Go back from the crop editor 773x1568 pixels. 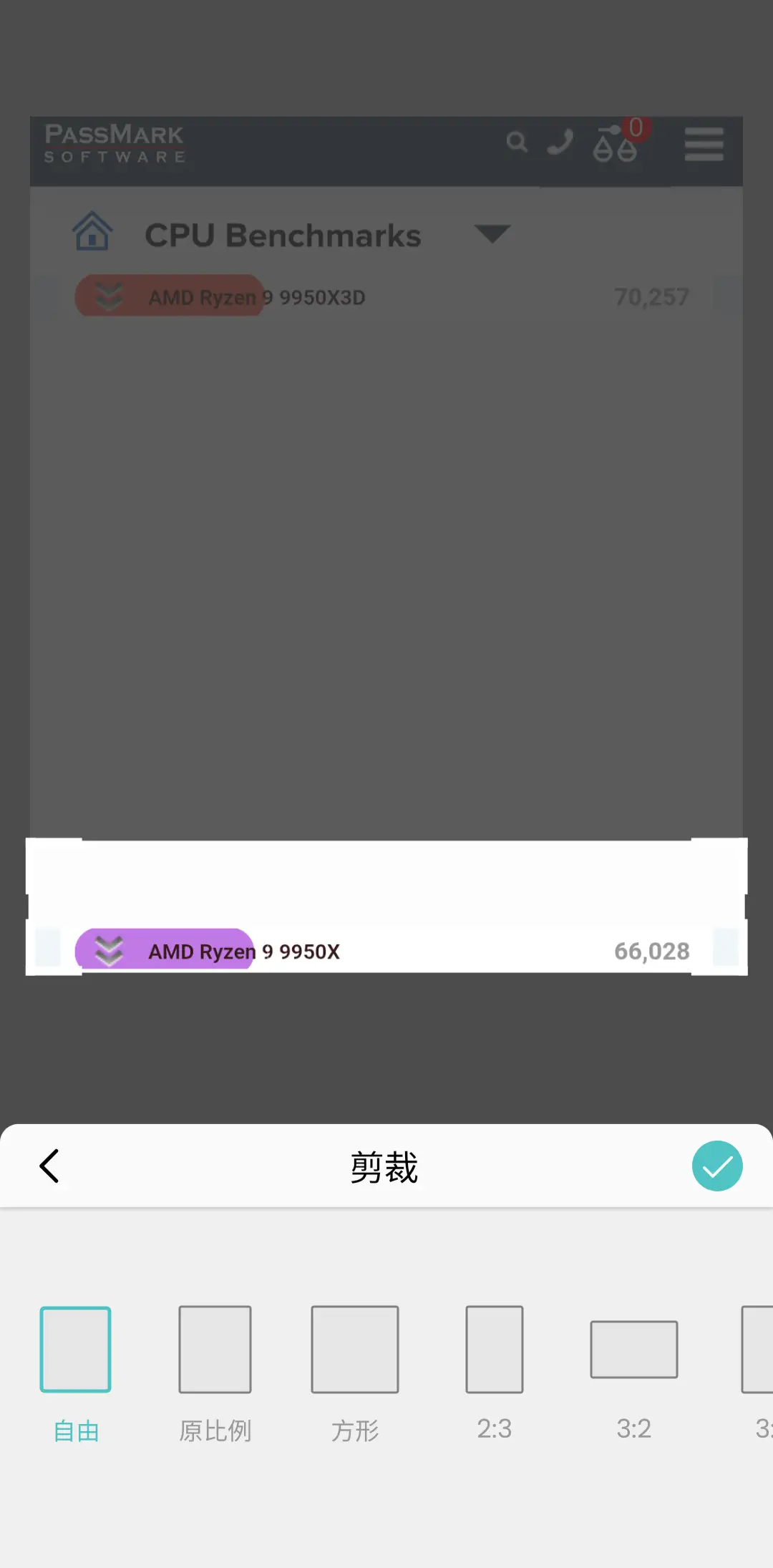tap(49, 1166)
